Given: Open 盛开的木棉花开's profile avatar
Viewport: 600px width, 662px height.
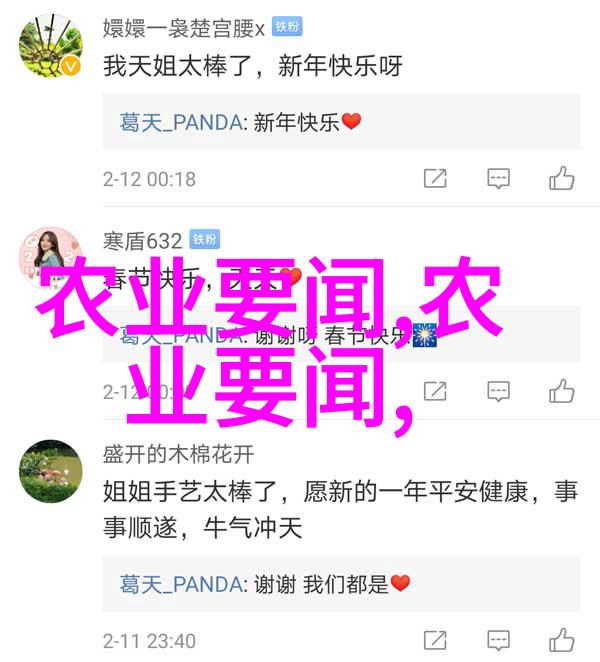Looking at the screenshot, I should (49, 471).
